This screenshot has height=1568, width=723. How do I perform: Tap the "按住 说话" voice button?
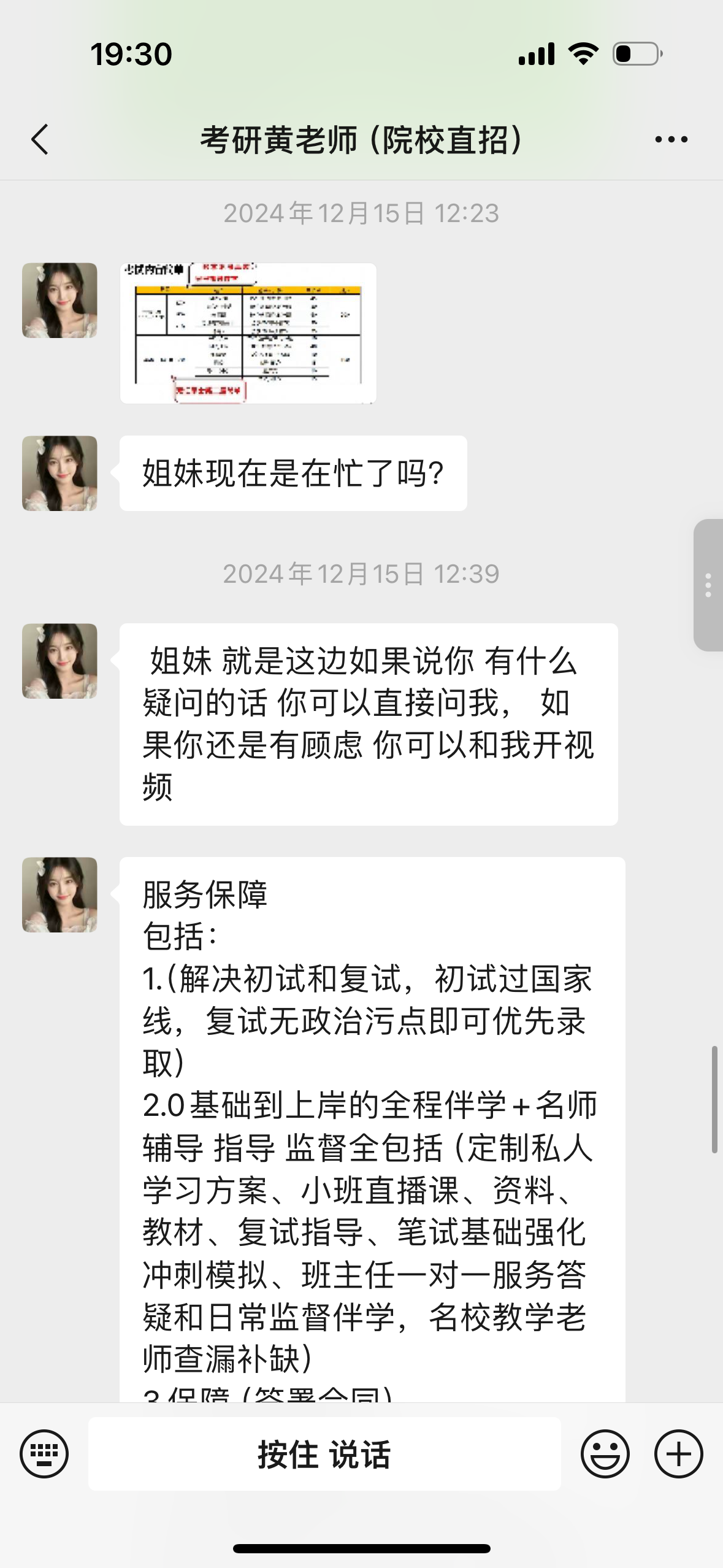click(324, 1454)
